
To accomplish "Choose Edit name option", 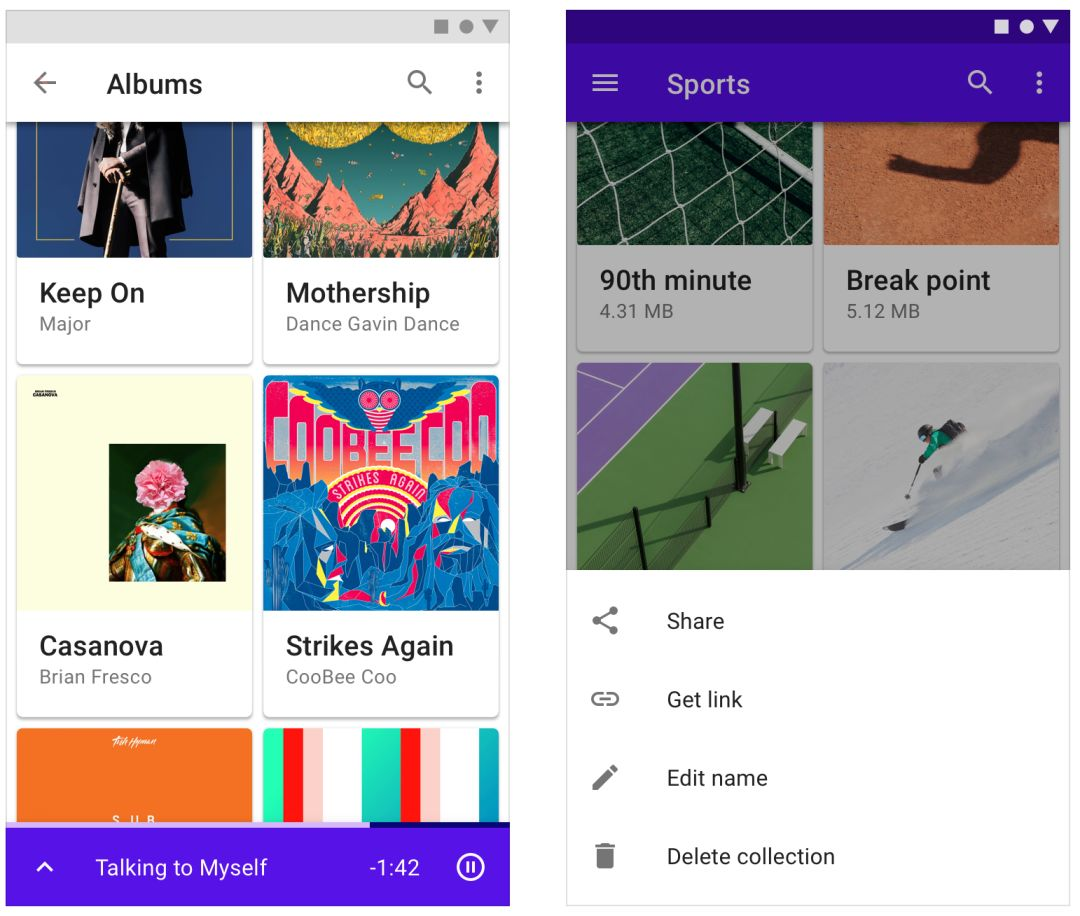I will [x=716, y=778].
